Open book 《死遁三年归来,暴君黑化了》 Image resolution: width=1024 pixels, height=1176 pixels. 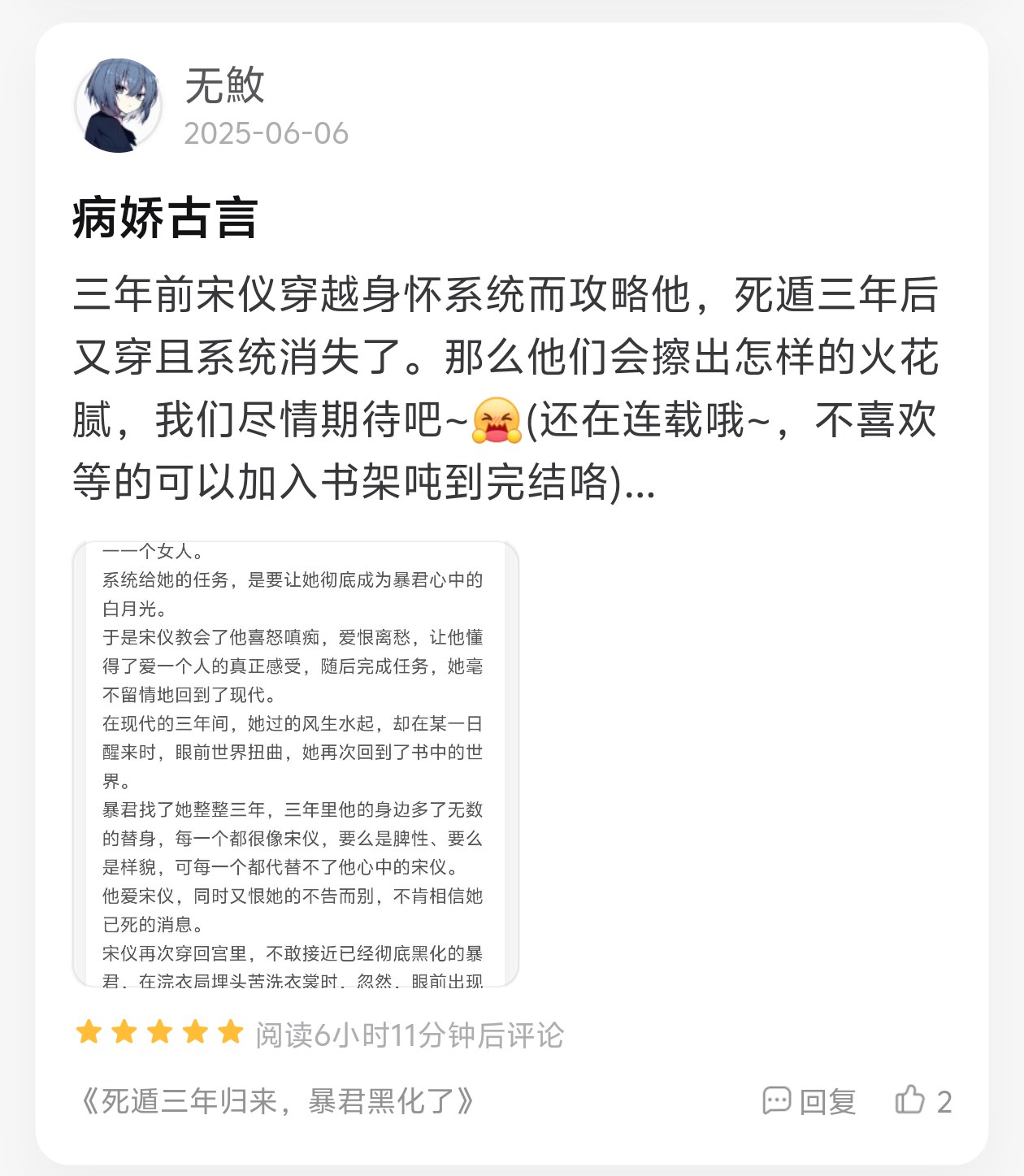pyautogui.click(x=276, y=1101)
